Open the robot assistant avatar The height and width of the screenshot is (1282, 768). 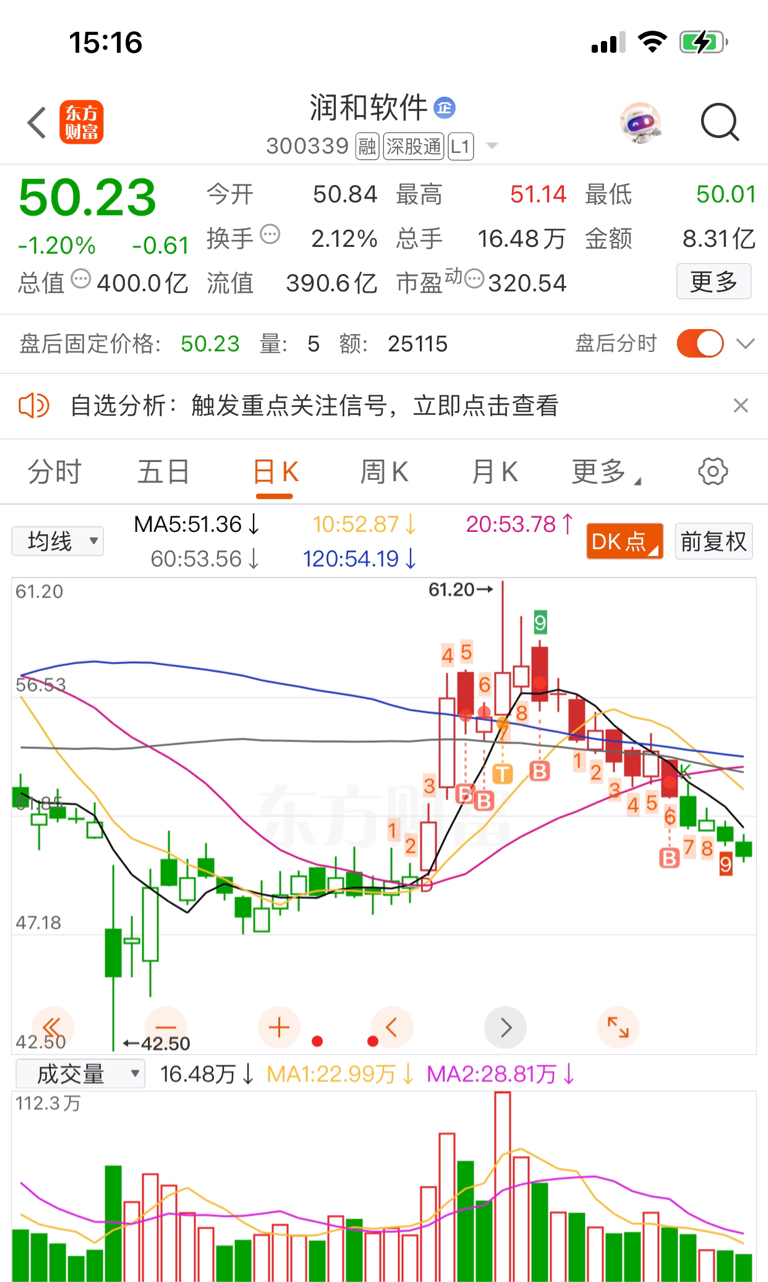click(640, 123)
